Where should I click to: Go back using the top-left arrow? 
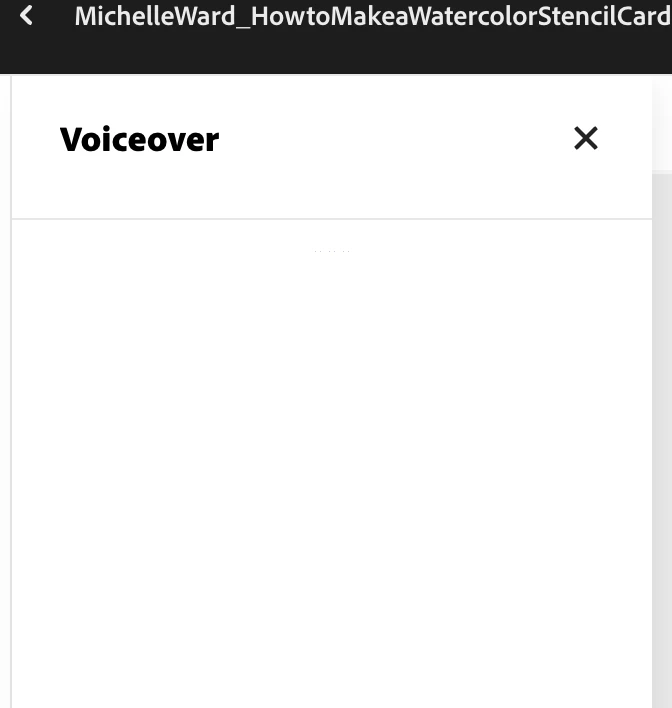[27, 16]
